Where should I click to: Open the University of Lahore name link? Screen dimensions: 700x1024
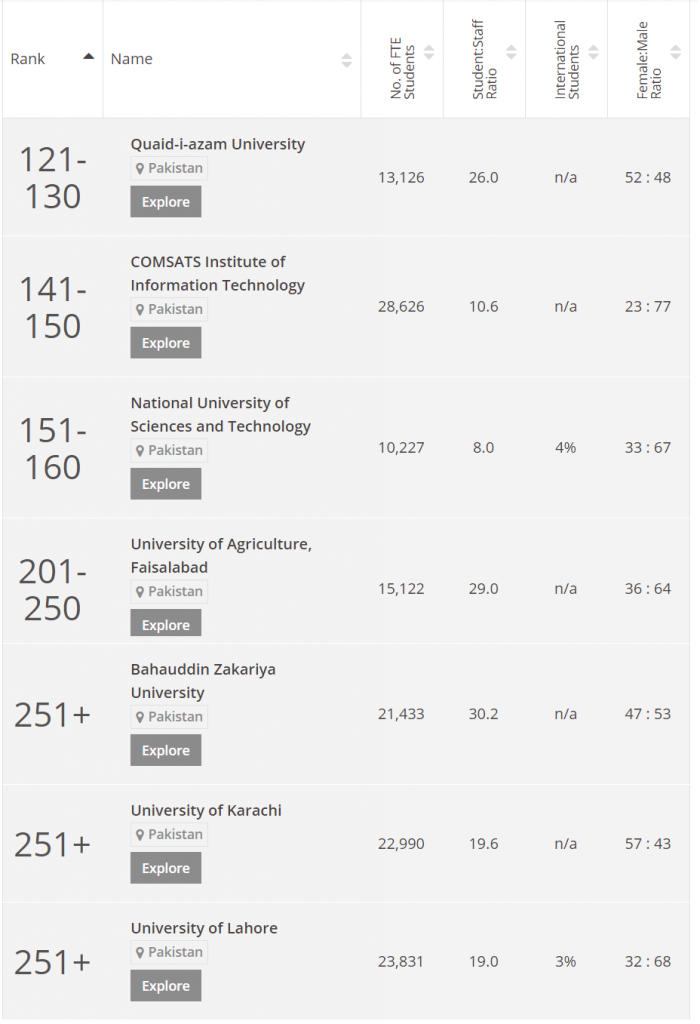pyautogui.click(x=204, y=928)
